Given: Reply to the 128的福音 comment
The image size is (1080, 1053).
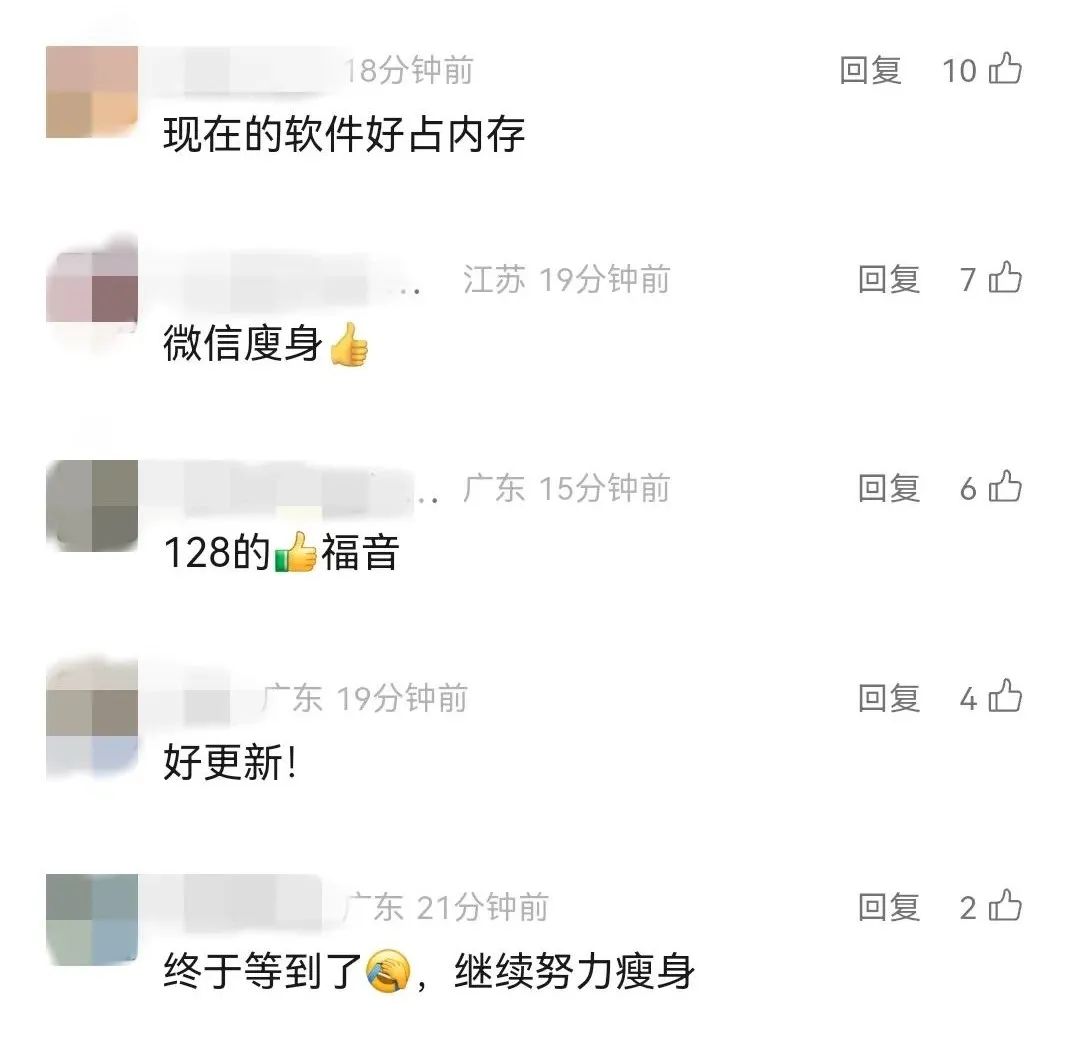Looking at the screenshot, I should point(888,488).
